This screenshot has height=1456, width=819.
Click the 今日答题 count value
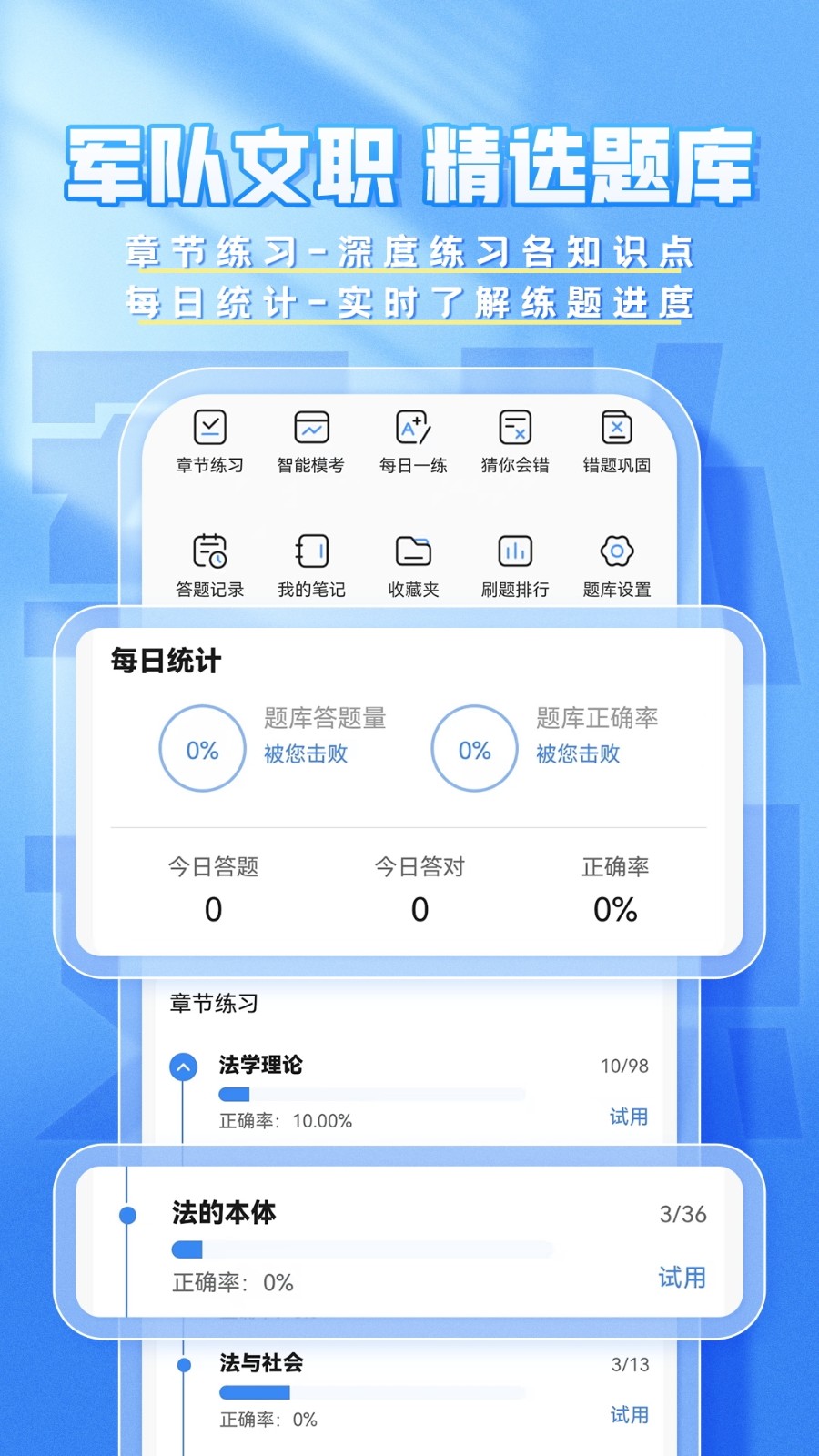coord(212,908)
